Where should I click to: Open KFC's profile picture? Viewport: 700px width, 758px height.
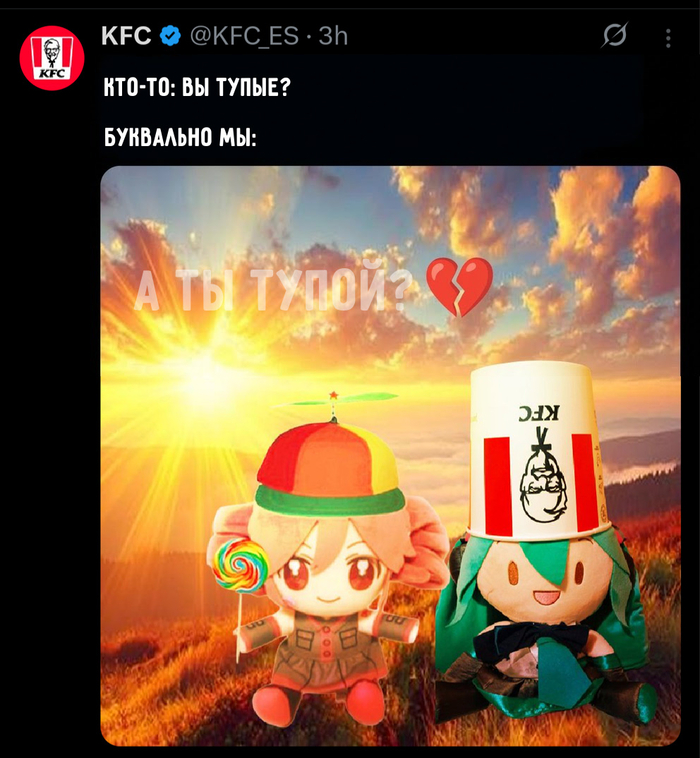(52, 58)
